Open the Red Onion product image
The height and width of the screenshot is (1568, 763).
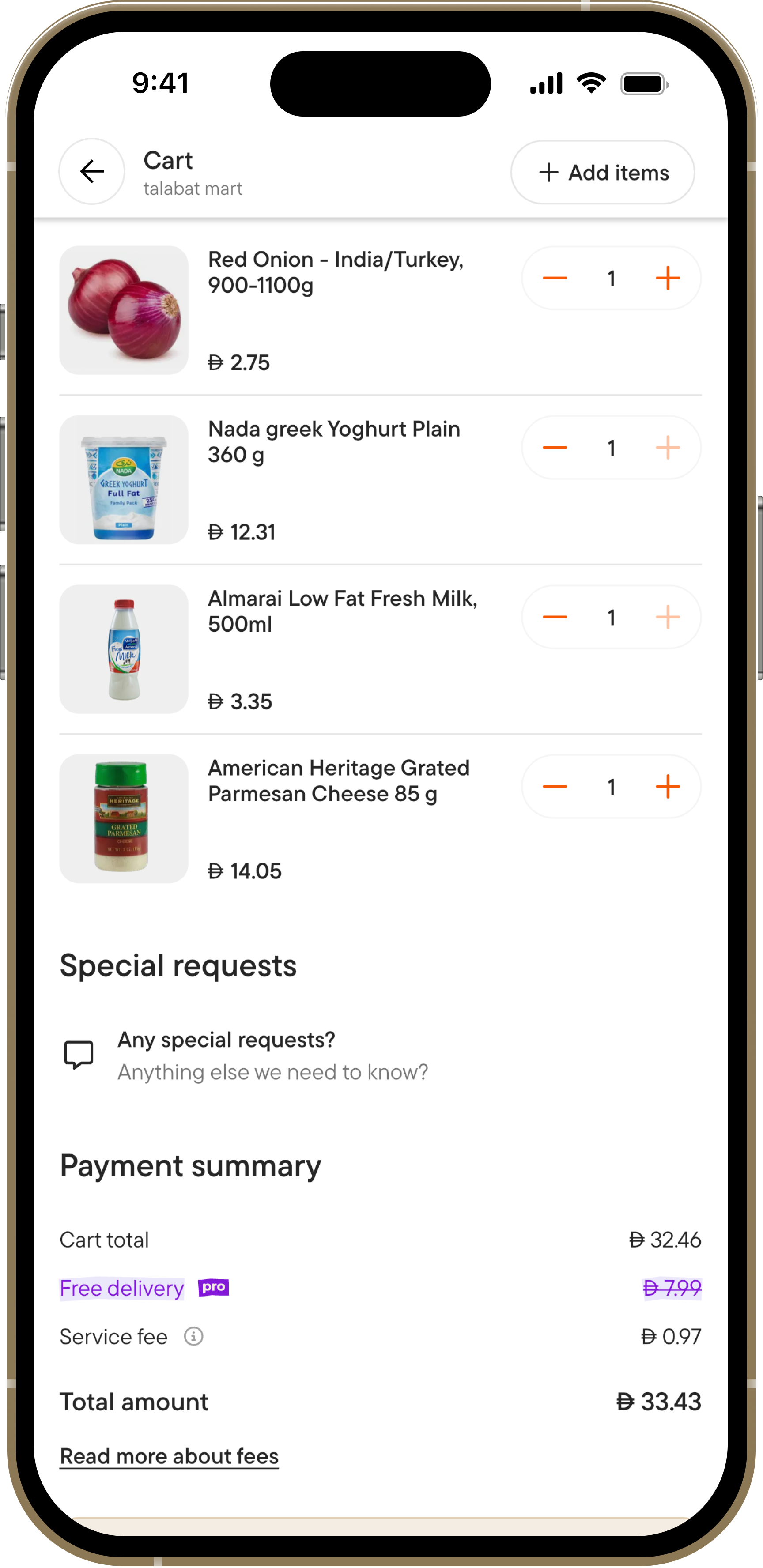click(124, 310)
